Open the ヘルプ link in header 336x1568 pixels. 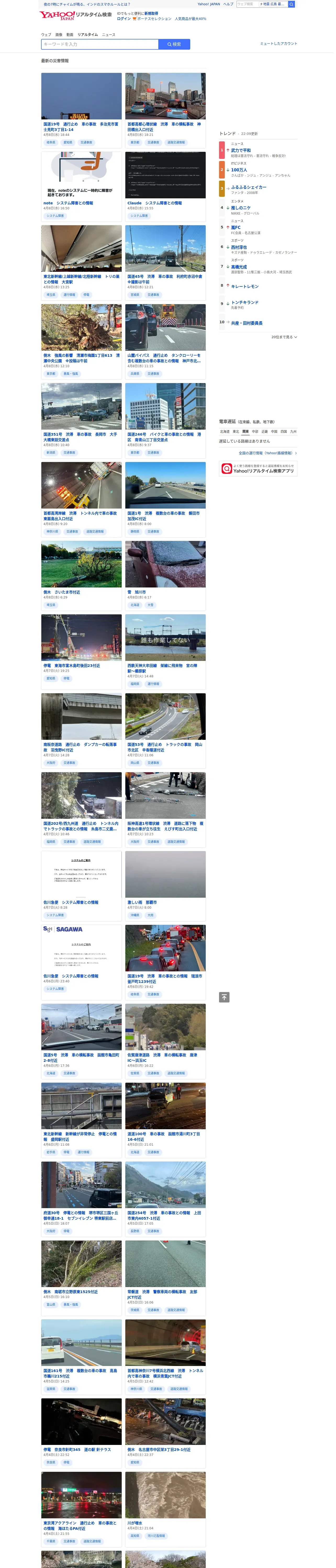tap(228, 4)
